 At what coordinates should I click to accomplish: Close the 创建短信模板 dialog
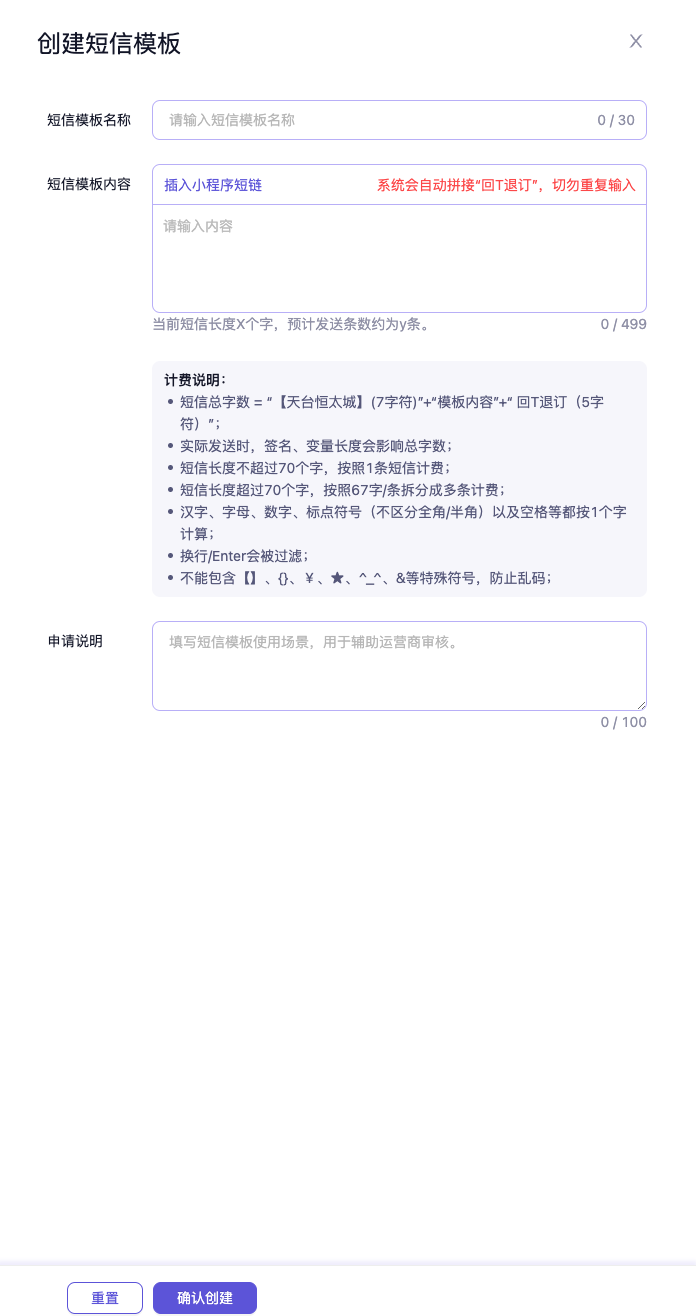635,42
